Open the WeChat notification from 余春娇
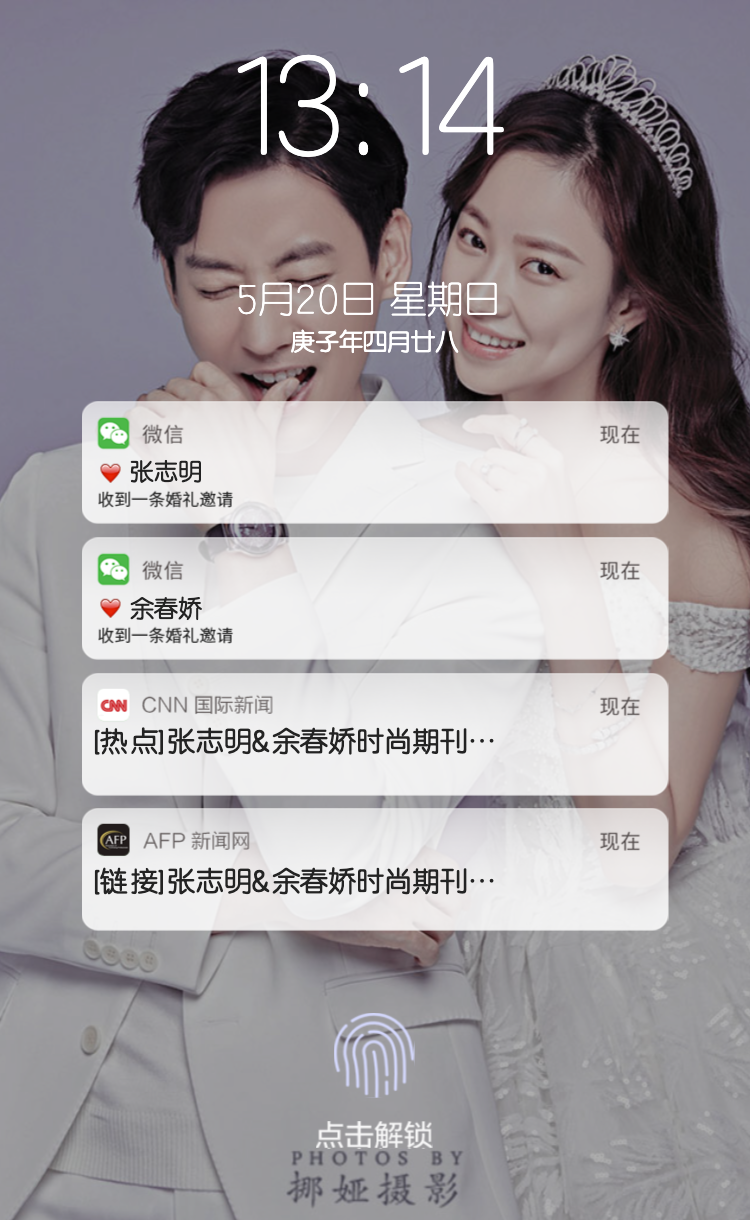Image resolution: width=750 pixels, height=1220 pixels. tap(374, 598)
